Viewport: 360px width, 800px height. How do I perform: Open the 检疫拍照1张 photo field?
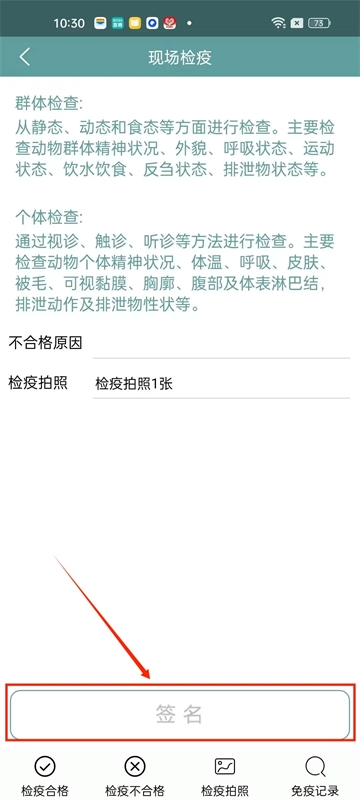(221, 384)
